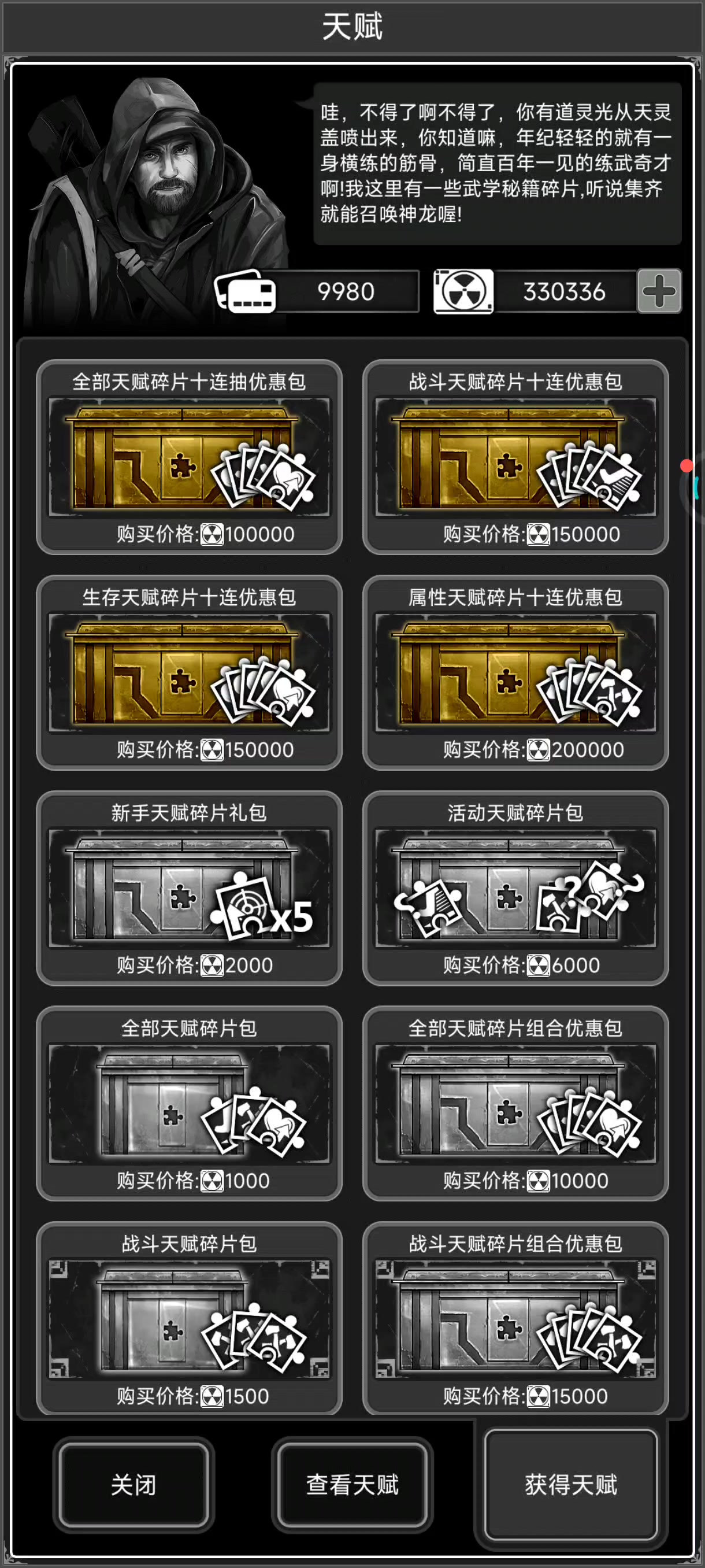This screenshot has width=705, height=1568.
Task: Tap the plus button to add radiation currency
Action: point(659,291)
